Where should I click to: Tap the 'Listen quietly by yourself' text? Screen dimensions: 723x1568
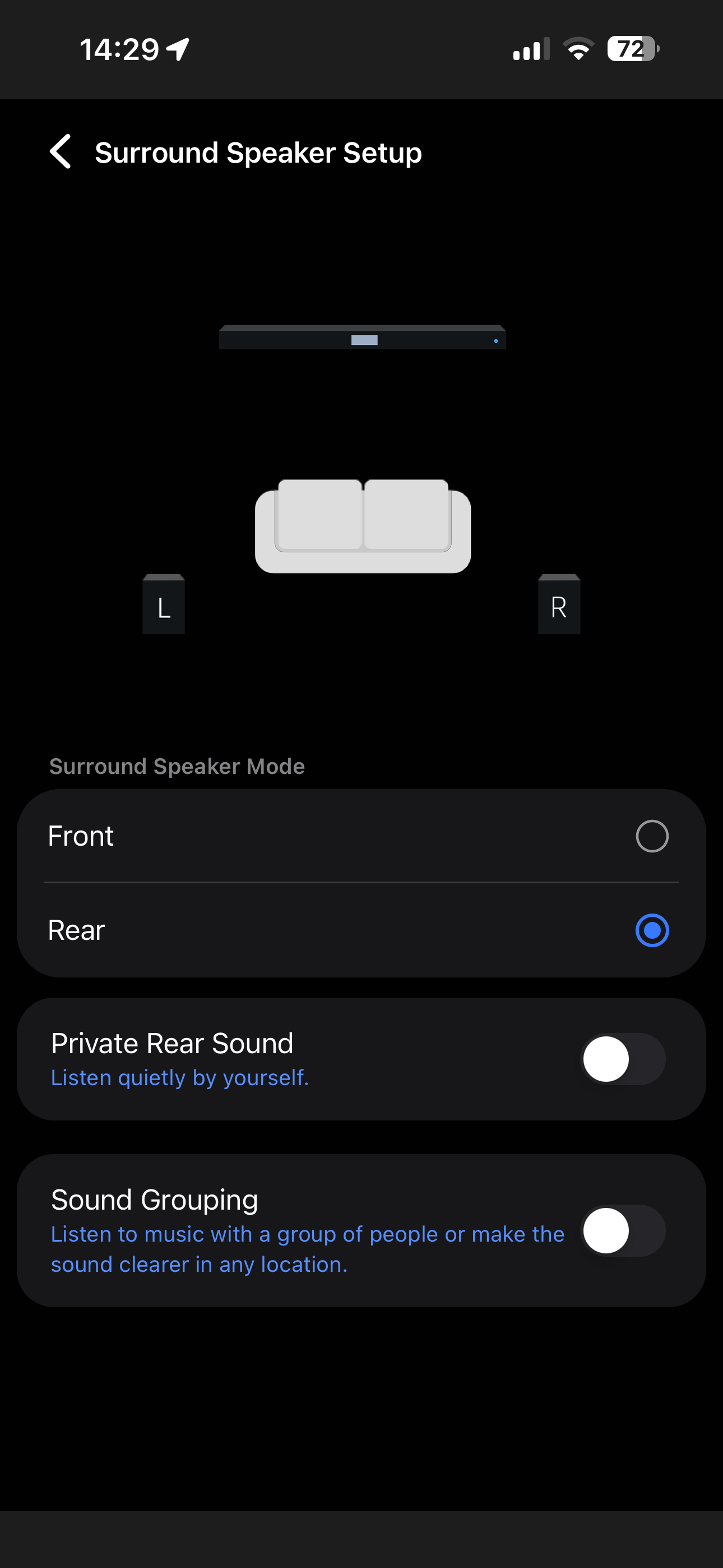179,1077
